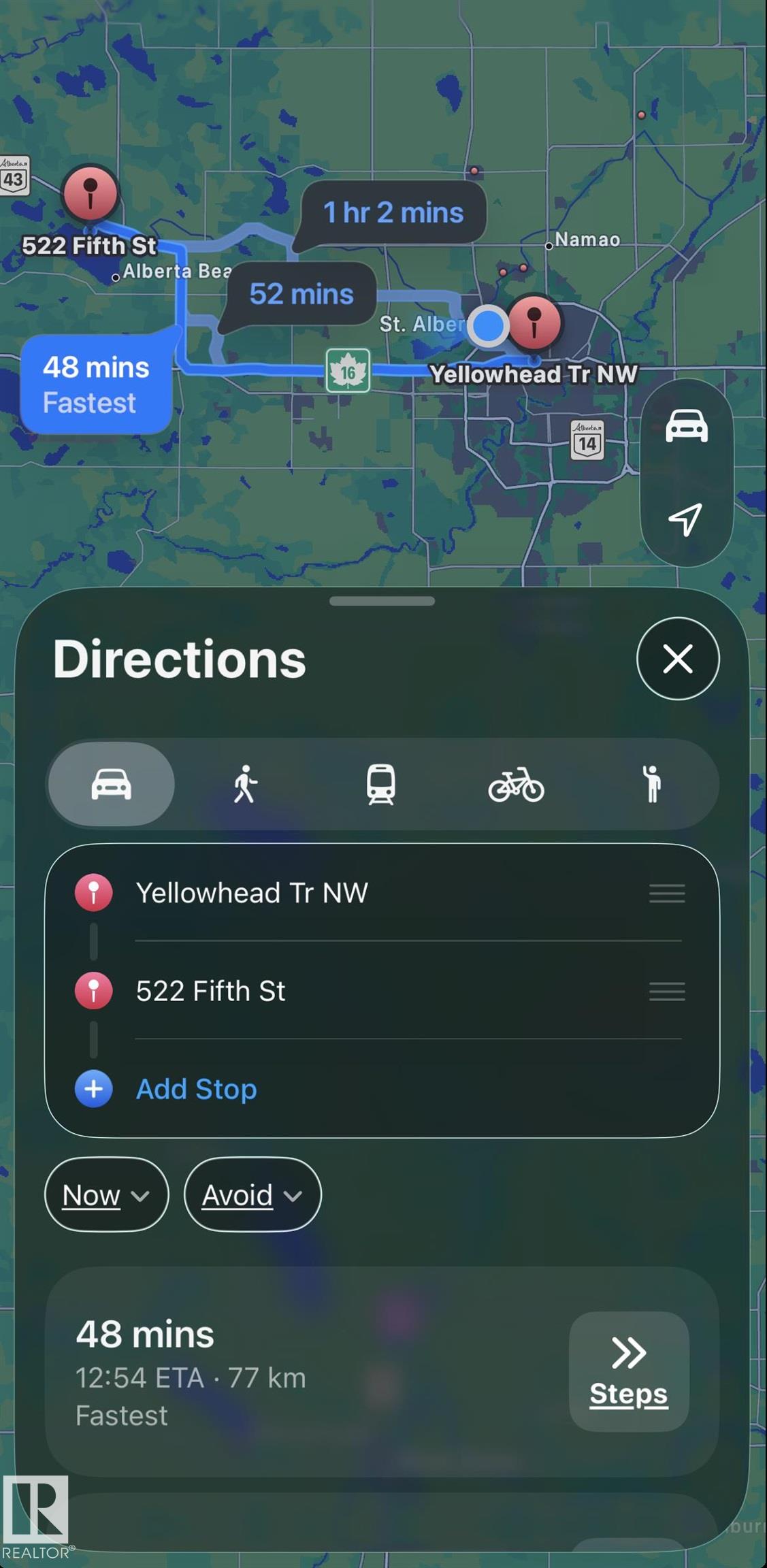This screenshot has width=767, height=1568.
Task: Select the driving mode tab
Action: (x=111, y=784)
